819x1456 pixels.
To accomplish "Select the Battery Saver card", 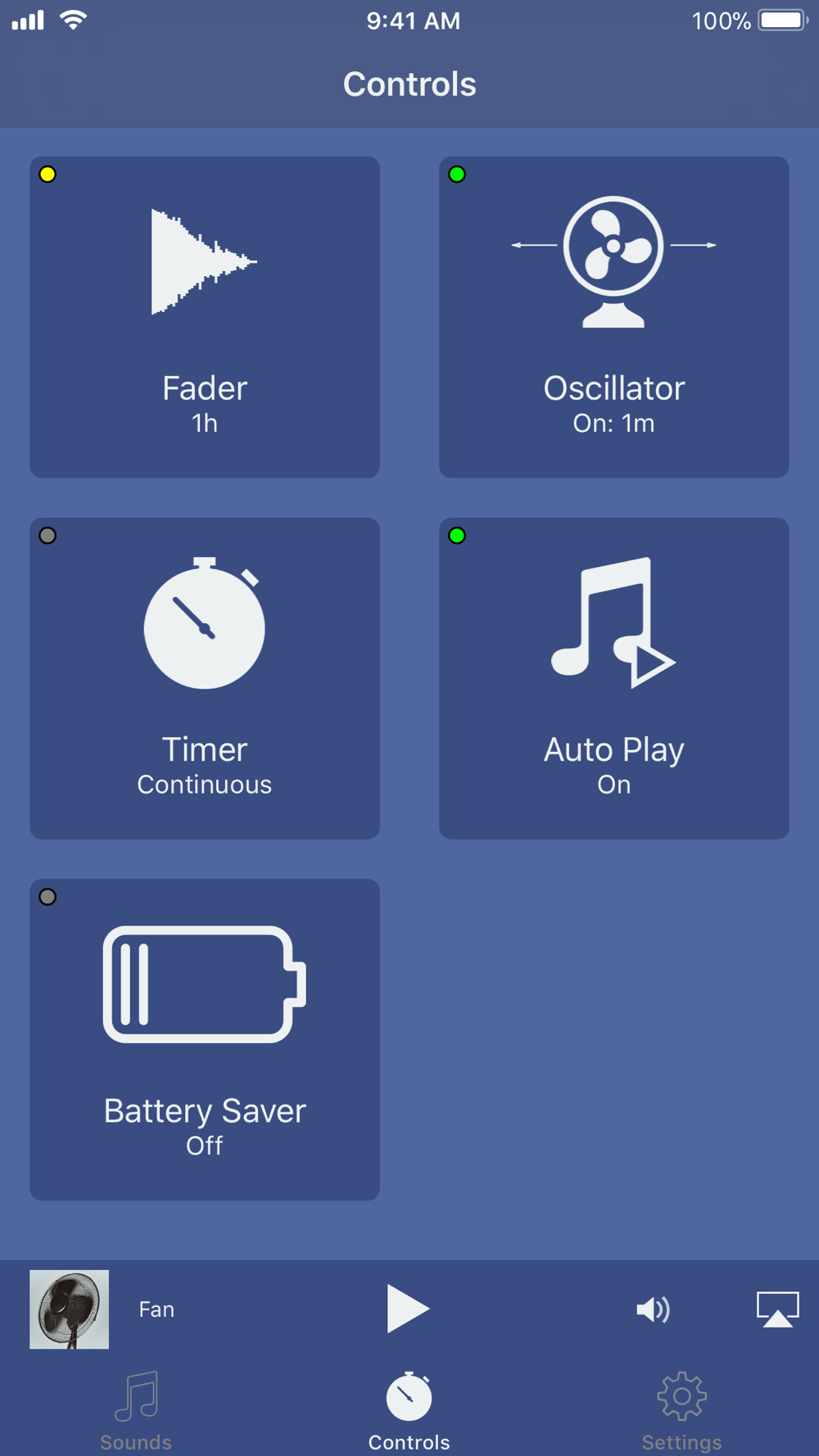I will [x=205, y=1039].
